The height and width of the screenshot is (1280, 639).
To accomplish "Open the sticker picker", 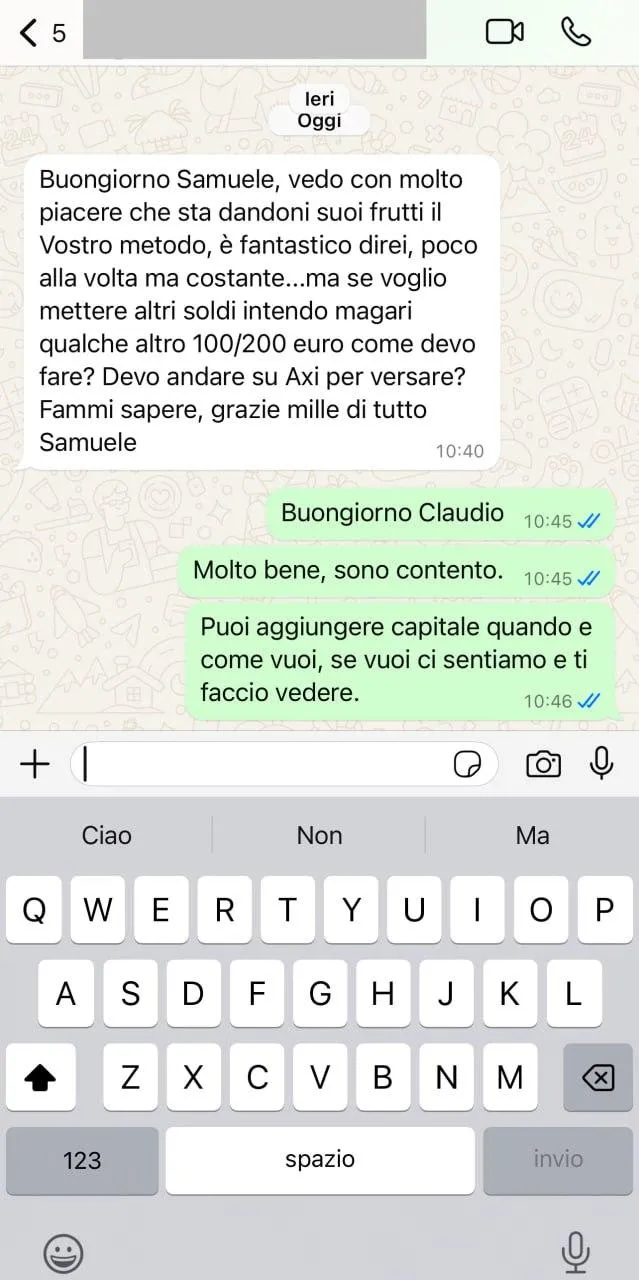I will click(467, 765).
